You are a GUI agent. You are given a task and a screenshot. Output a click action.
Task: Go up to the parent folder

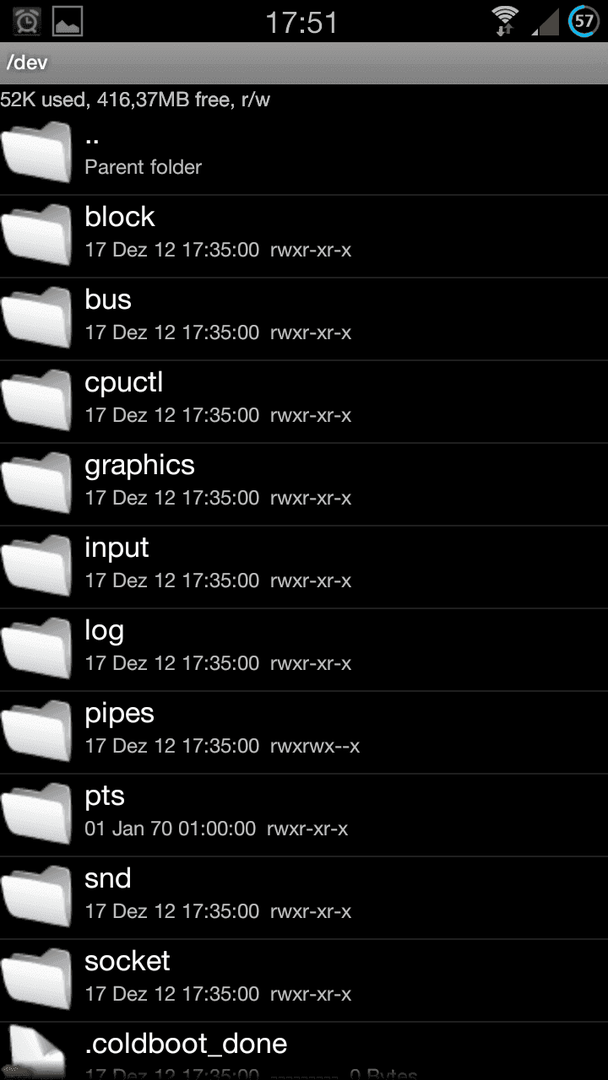[x=304, y=153]
